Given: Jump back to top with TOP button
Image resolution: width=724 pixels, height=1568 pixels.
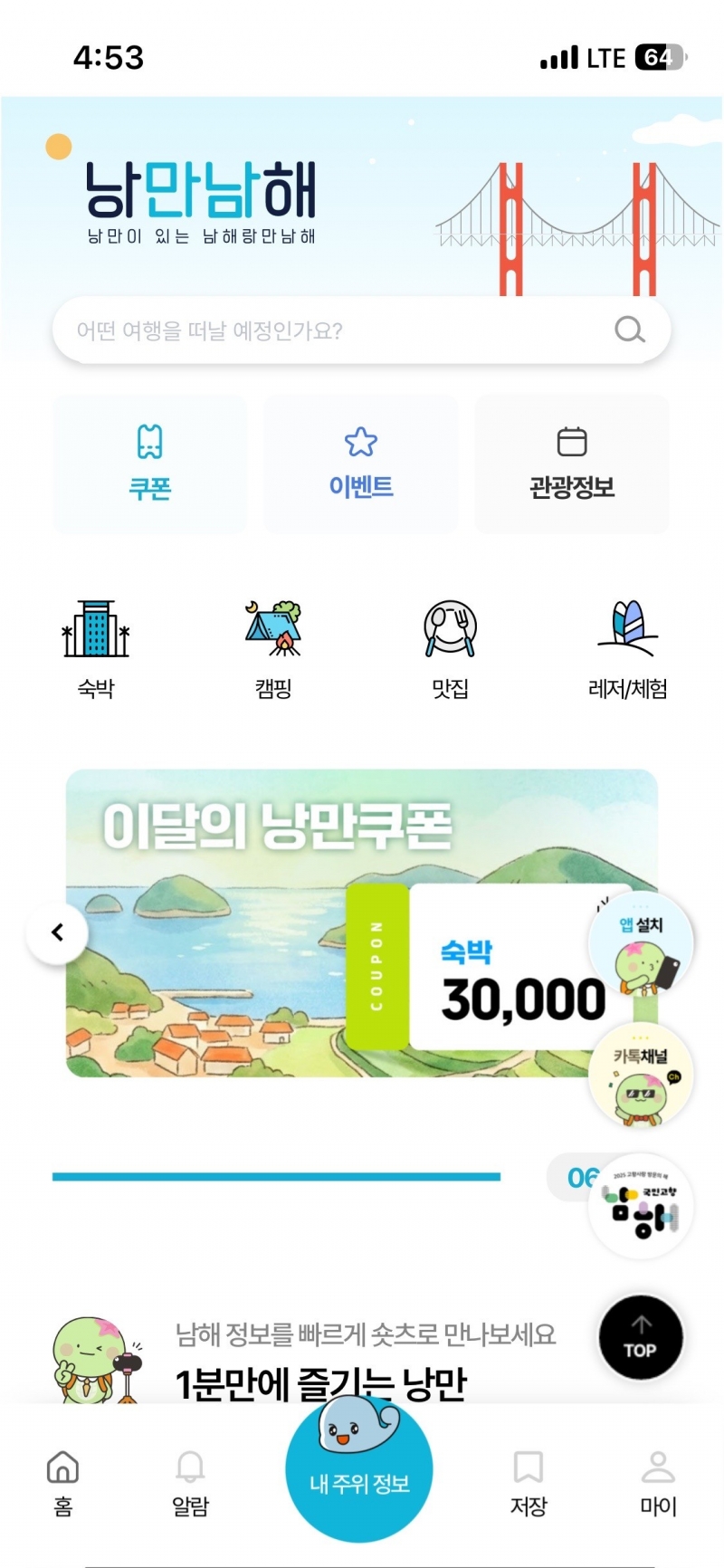Looking at the screenshot, I should click(x=640, y=1337).
